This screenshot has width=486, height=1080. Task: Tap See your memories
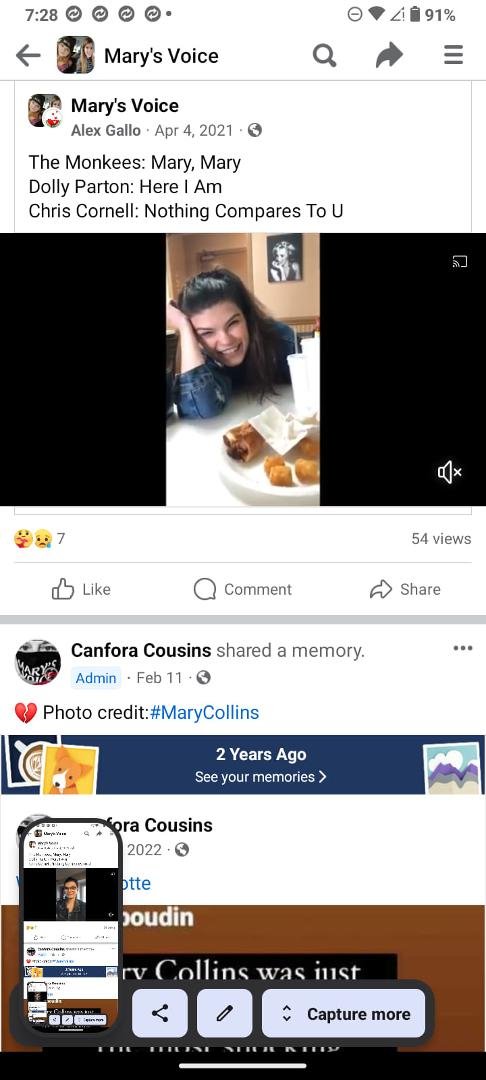pos(260,776)
